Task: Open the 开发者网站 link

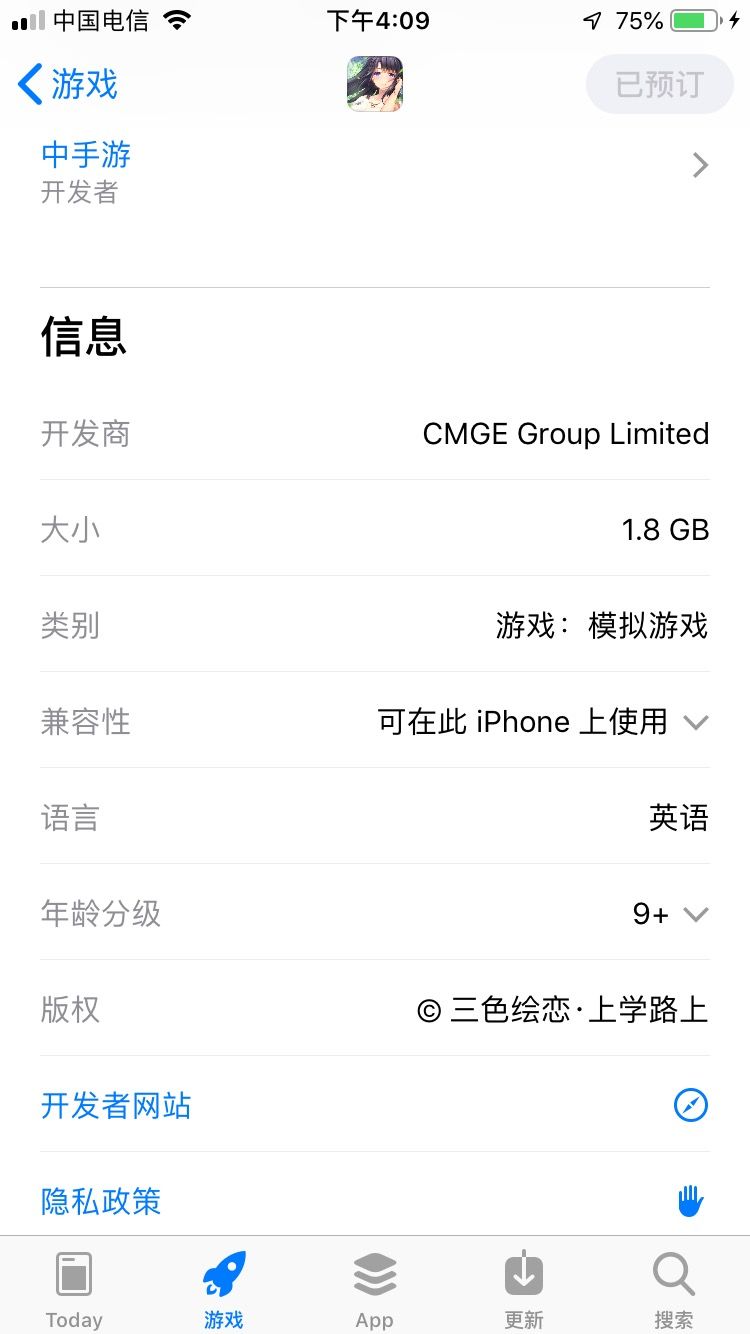Action: [375, 1105]
